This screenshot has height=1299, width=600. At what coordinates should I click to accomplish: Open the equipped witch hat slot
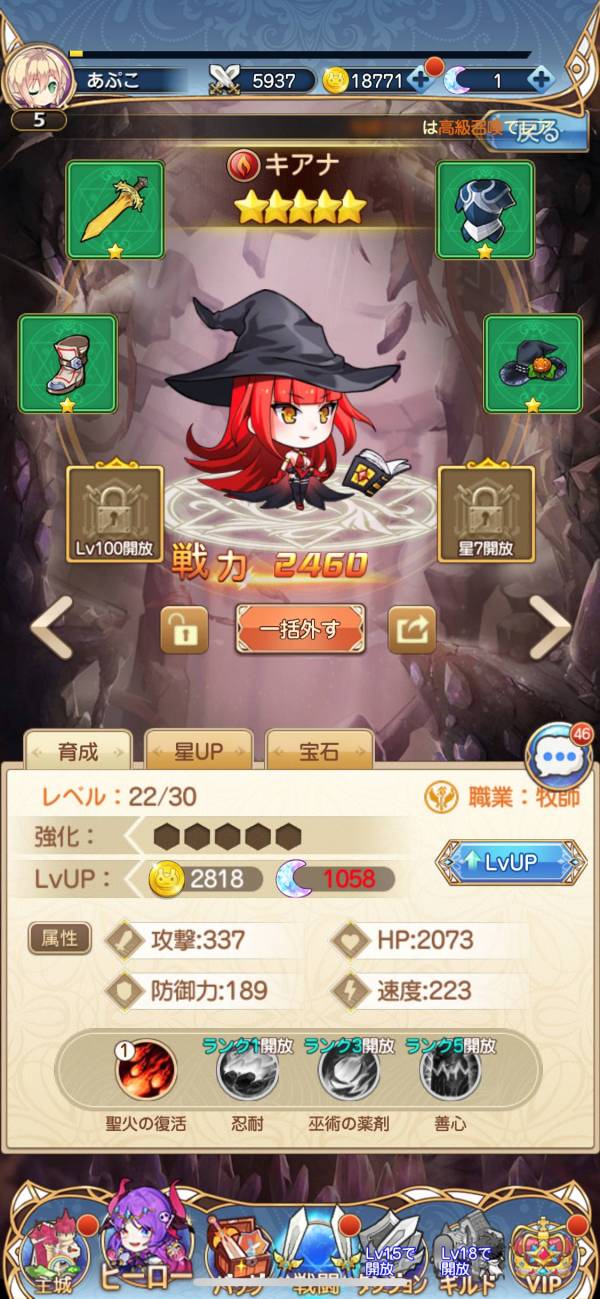click(533, 363)
